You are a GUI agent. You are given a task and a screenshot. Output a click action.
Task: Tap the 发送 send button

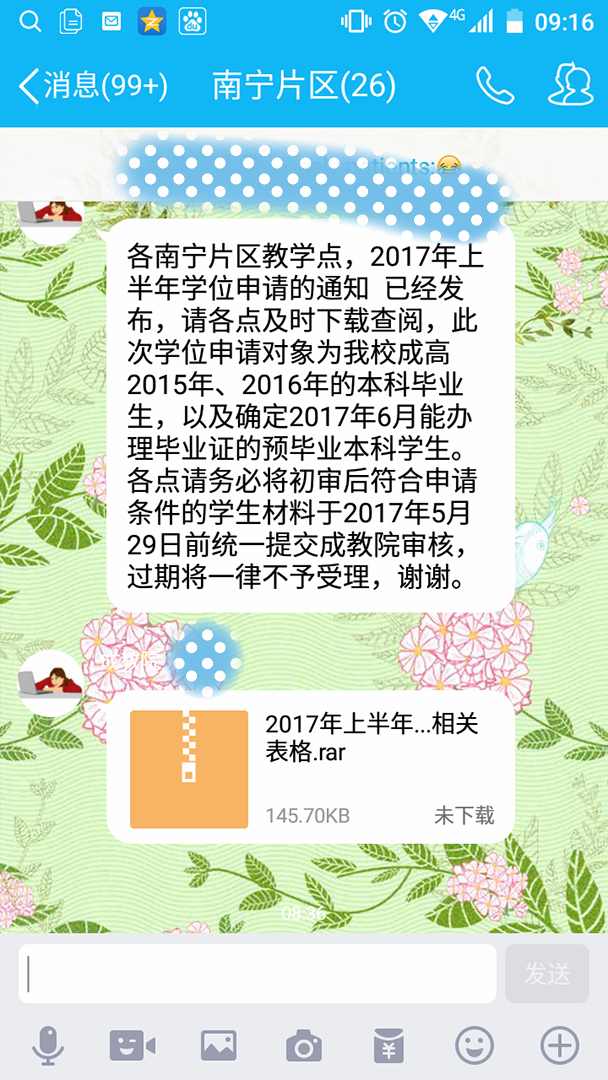point(547,973)
